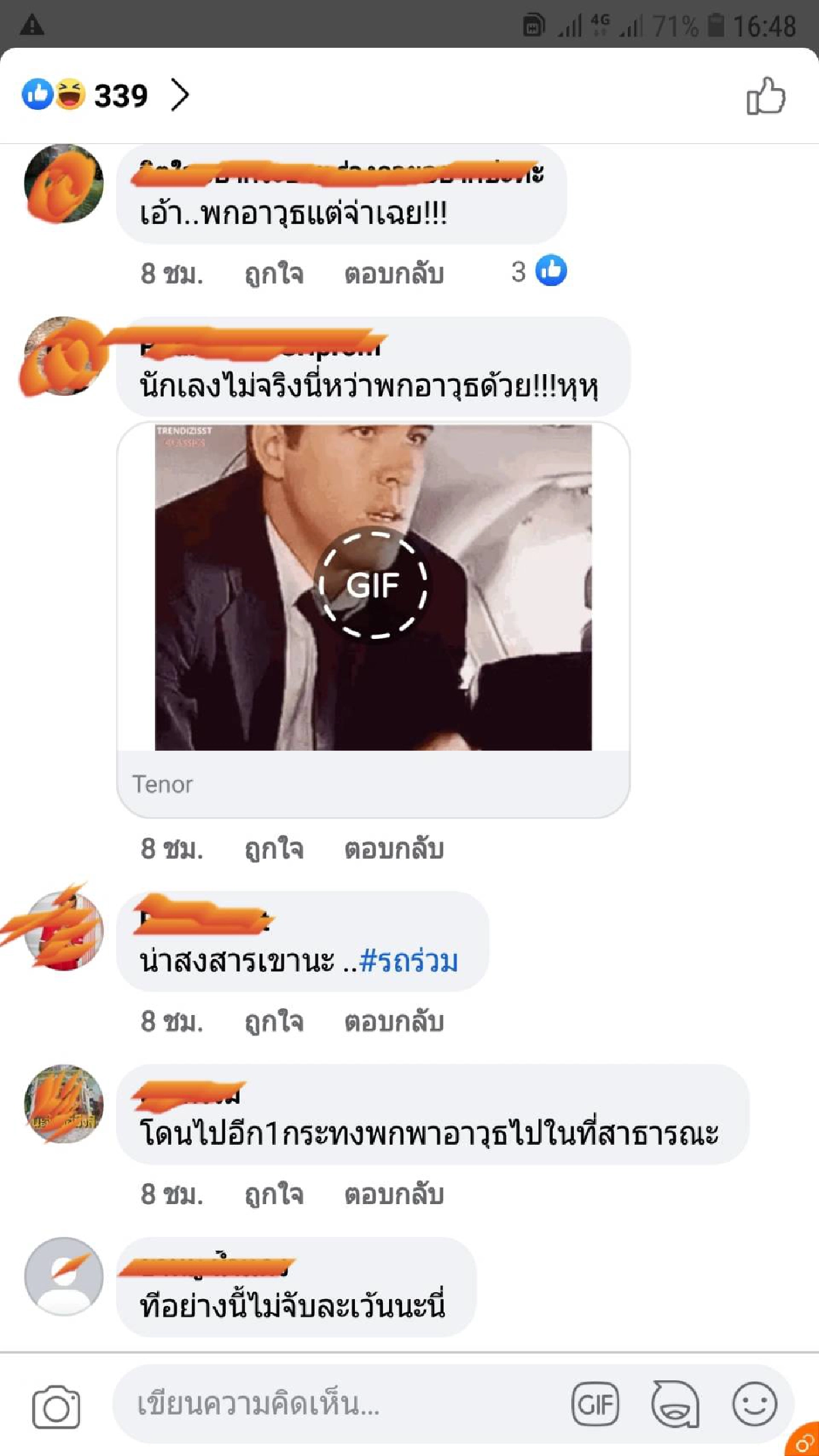Open the sticker picker in the comment box
819x1456 pixels.
pyautogui.click(x=675, y=1404)
